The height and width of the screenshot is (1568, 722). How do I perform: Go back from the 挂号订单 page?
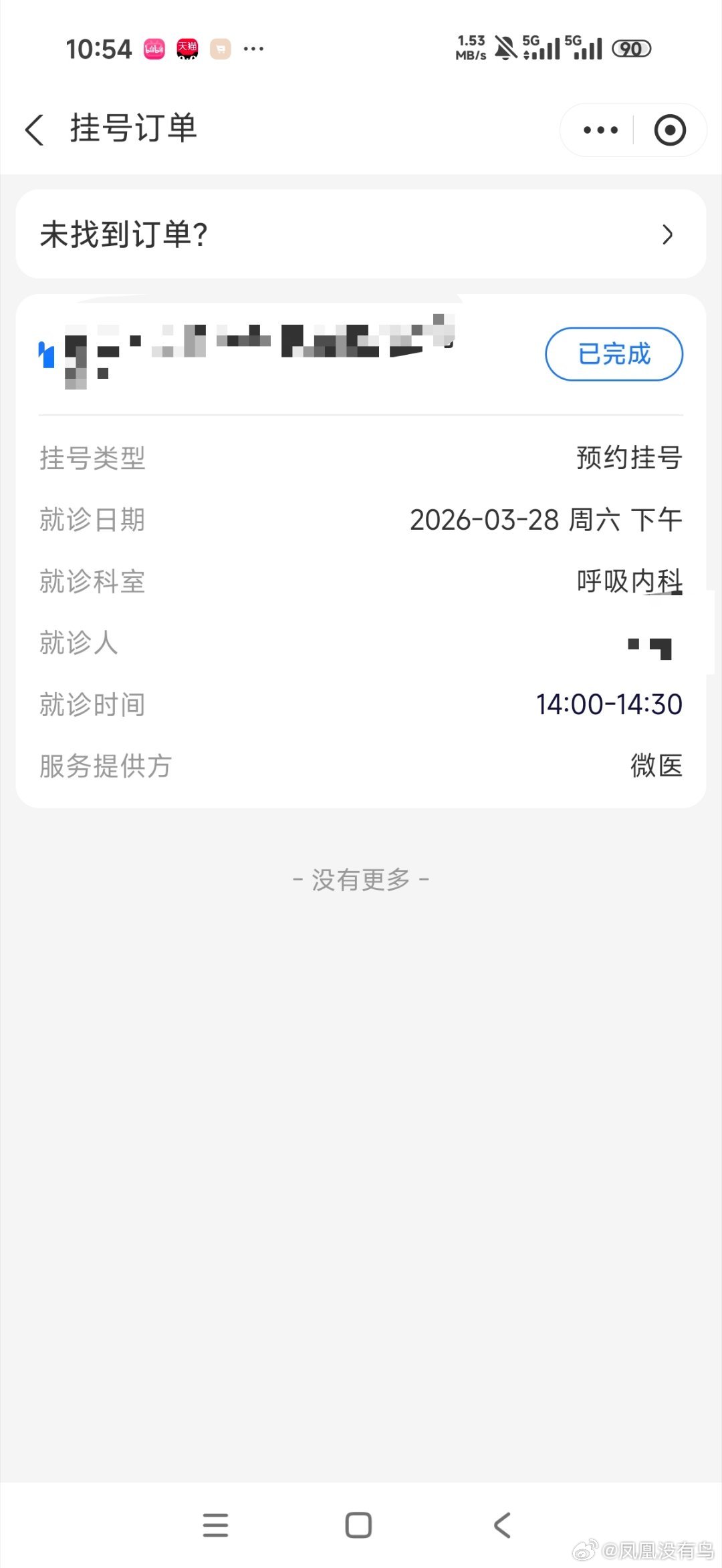coord(35,129)
